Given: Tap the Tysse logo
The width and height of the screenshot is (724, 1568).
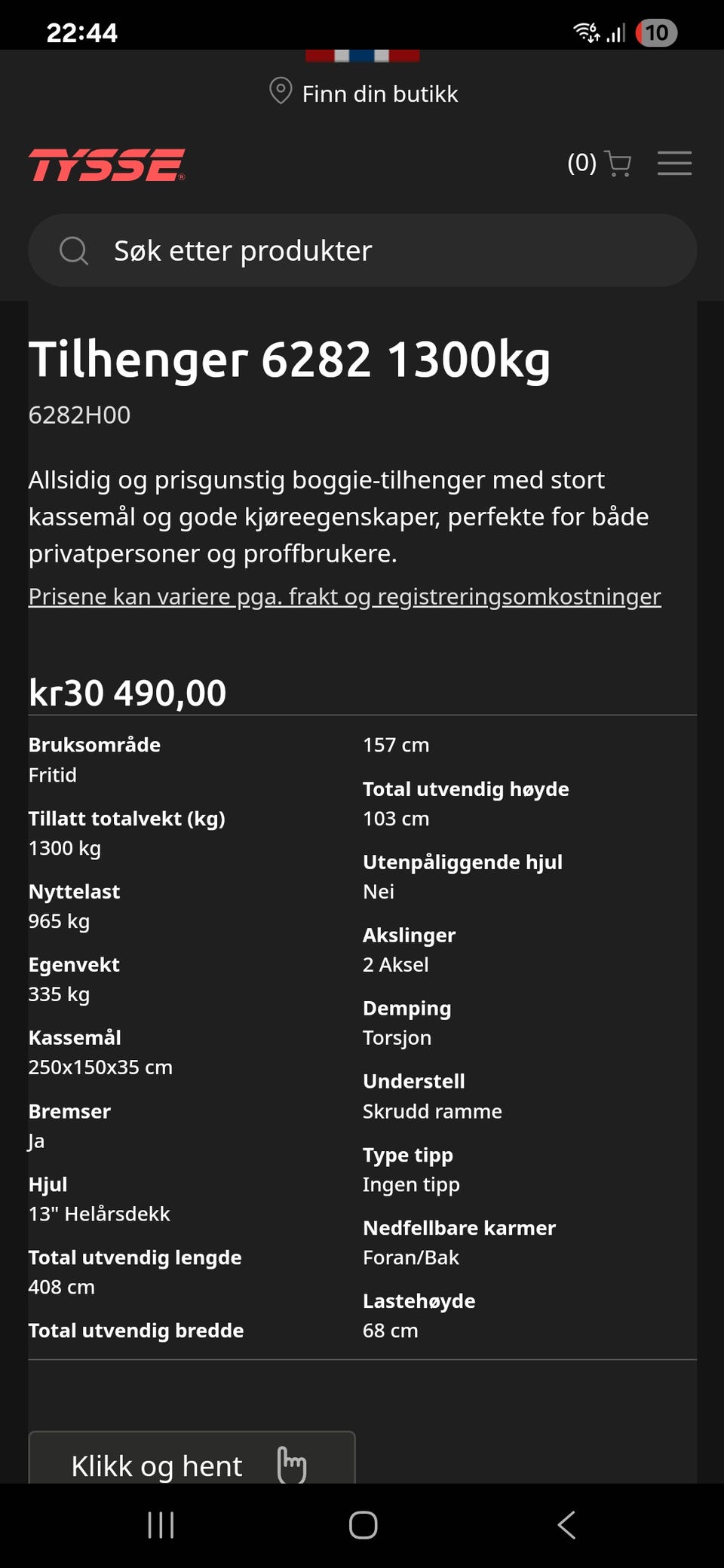Looking at the screenshot, I should coord(107,163).
